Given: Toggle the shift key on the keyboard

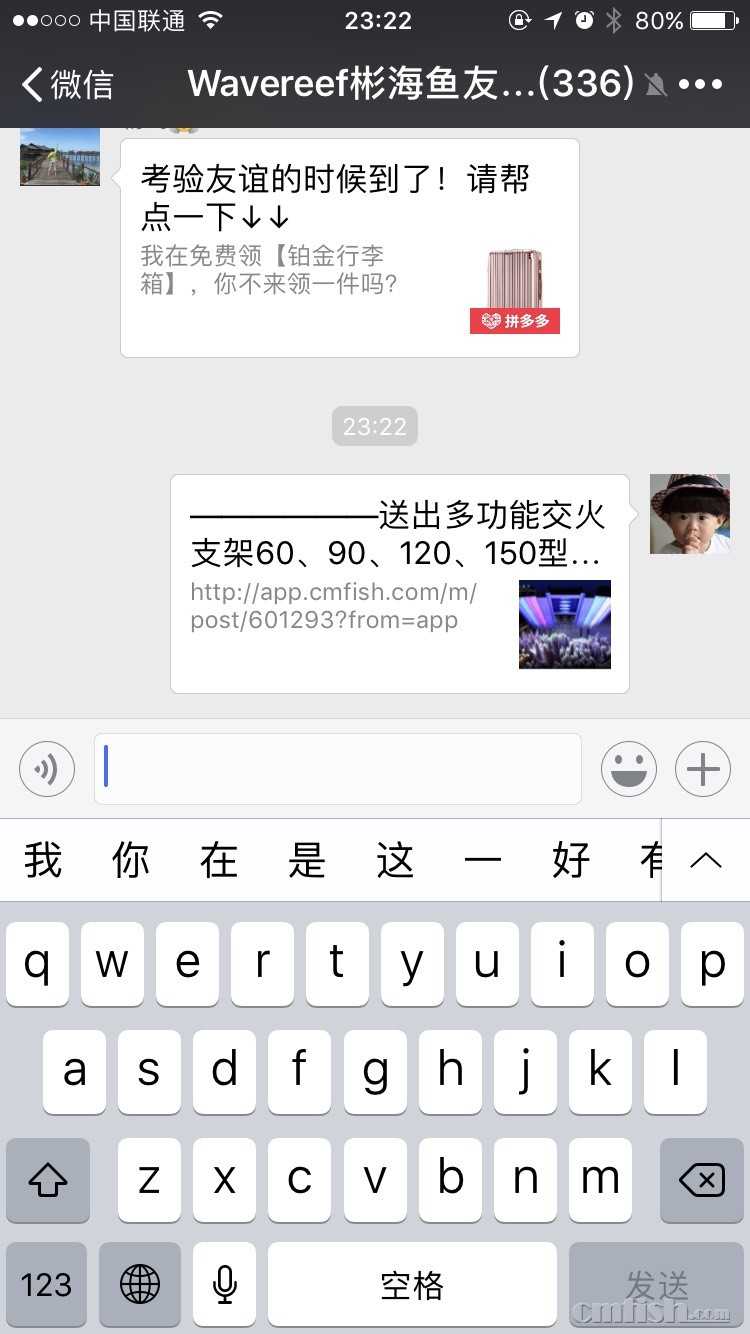Looking at the screenshot, I should [x=48, y=1180].
